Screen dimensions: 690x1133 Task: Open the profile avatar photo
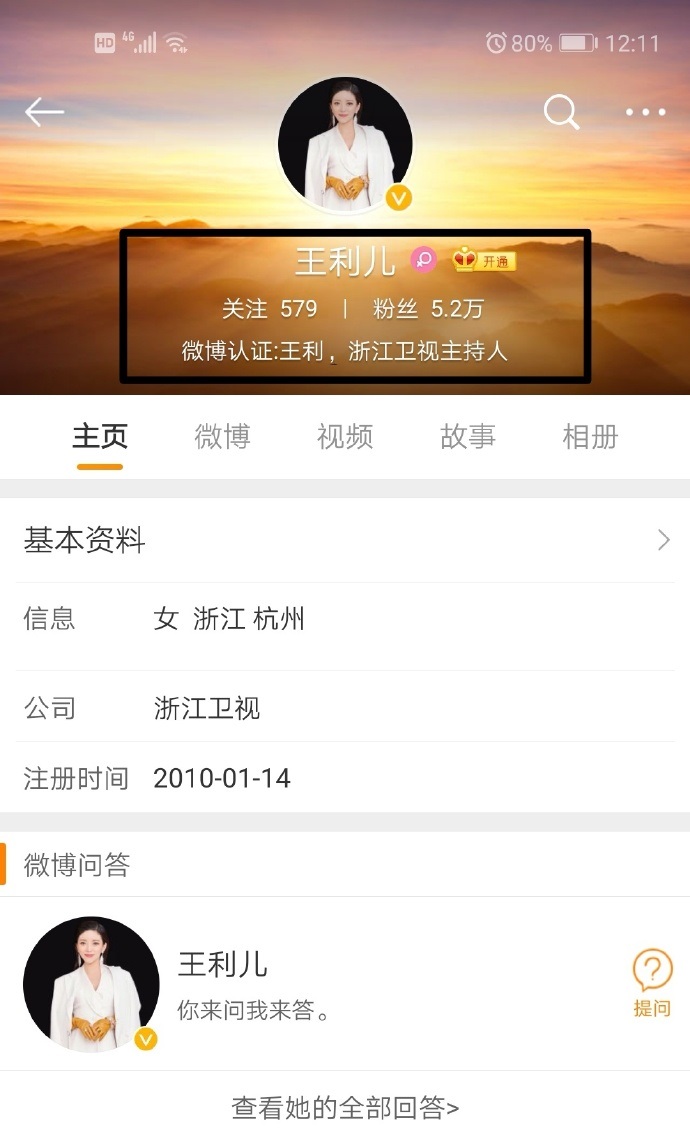click(345, 145)
